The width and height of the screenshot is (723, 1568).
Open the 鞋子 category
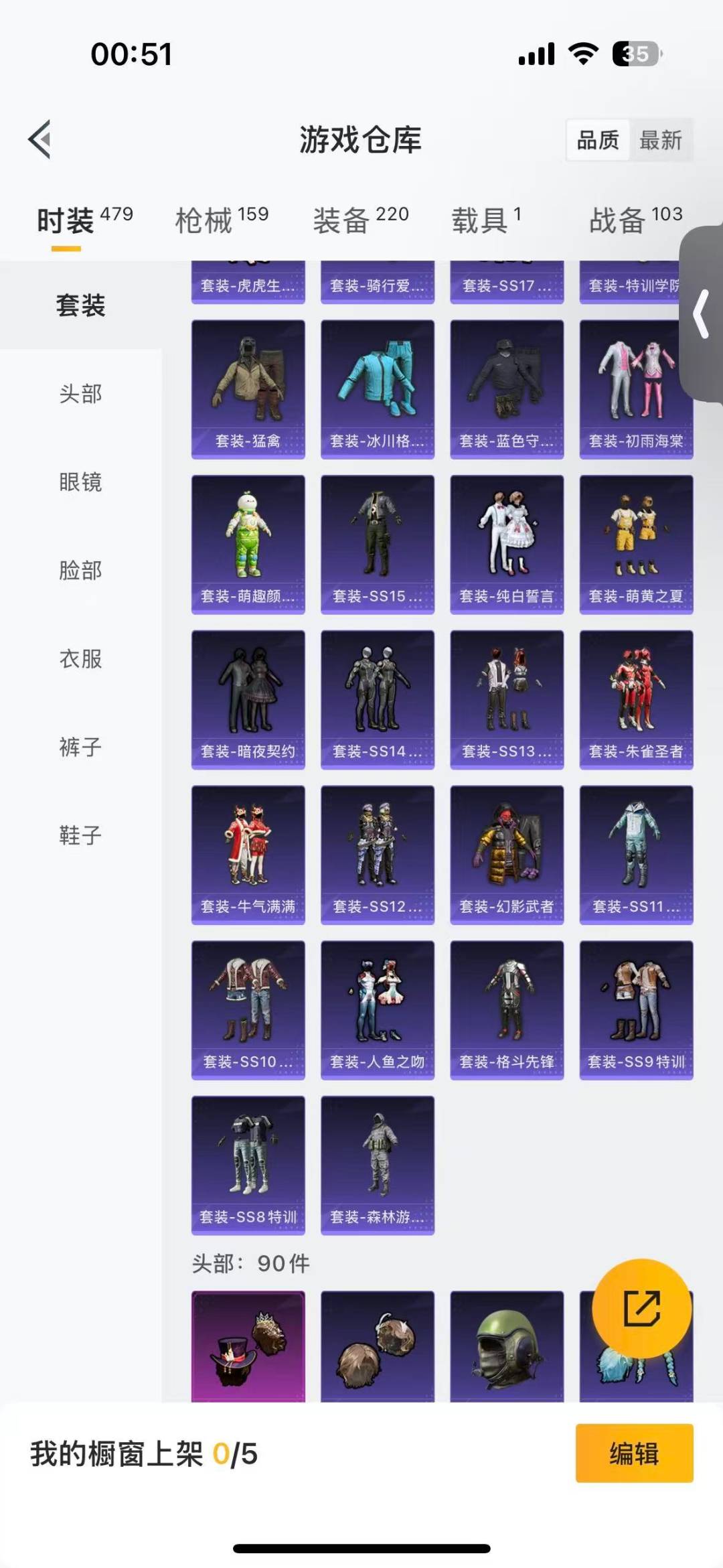coord(80,837)
